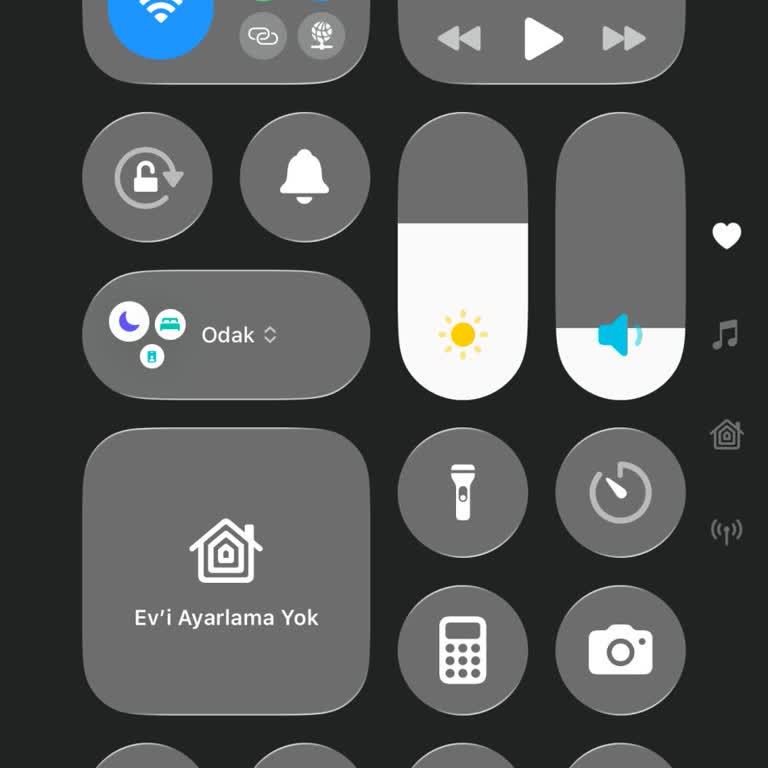The height and width of the screenshot is (768, 768).
Task: Open the Ev'i Ayarlama Yok home tile
Action: [226, 571]
